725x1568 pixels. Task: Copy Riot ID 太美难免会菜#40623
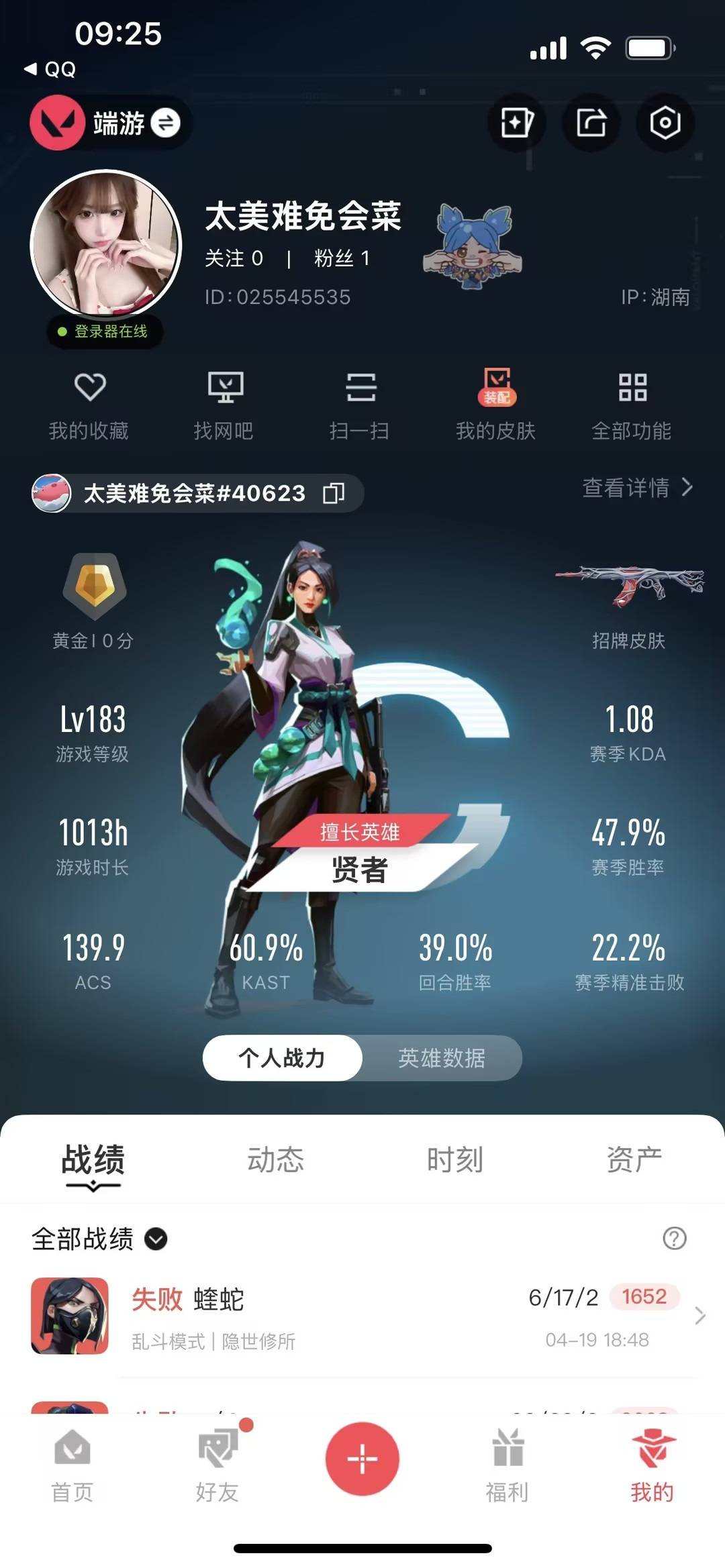click(335, 494)
